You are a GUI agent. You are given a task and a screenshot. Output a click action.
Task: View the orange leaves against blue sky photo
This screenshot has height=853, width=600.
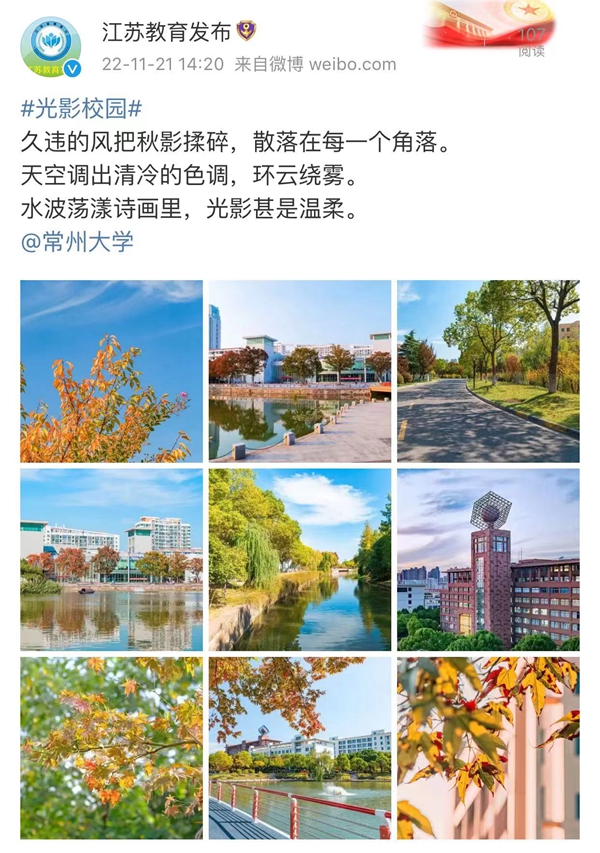pos(111,370)
